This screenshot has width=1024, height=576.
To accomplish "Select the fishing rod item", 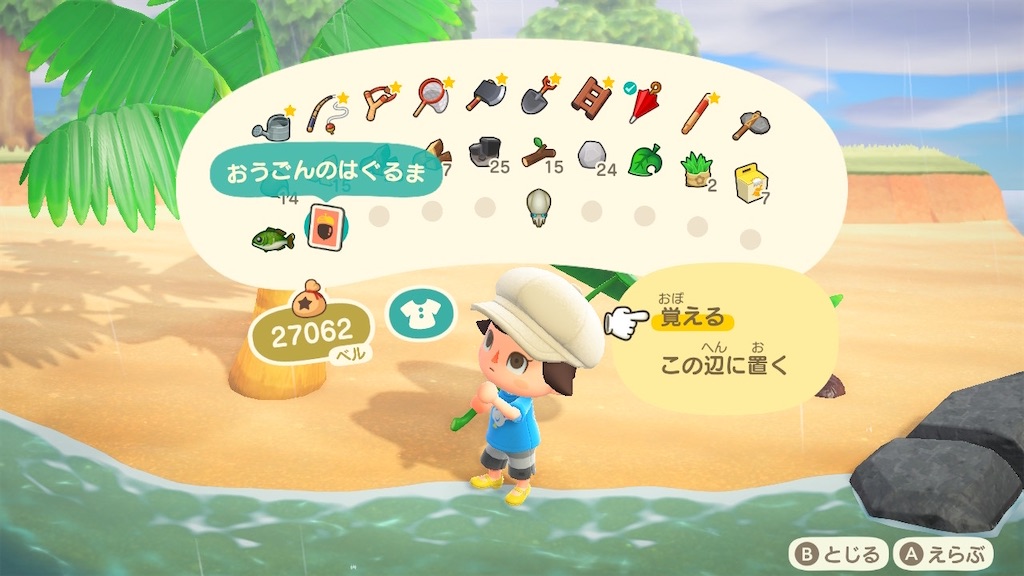I will pos(325,114).
